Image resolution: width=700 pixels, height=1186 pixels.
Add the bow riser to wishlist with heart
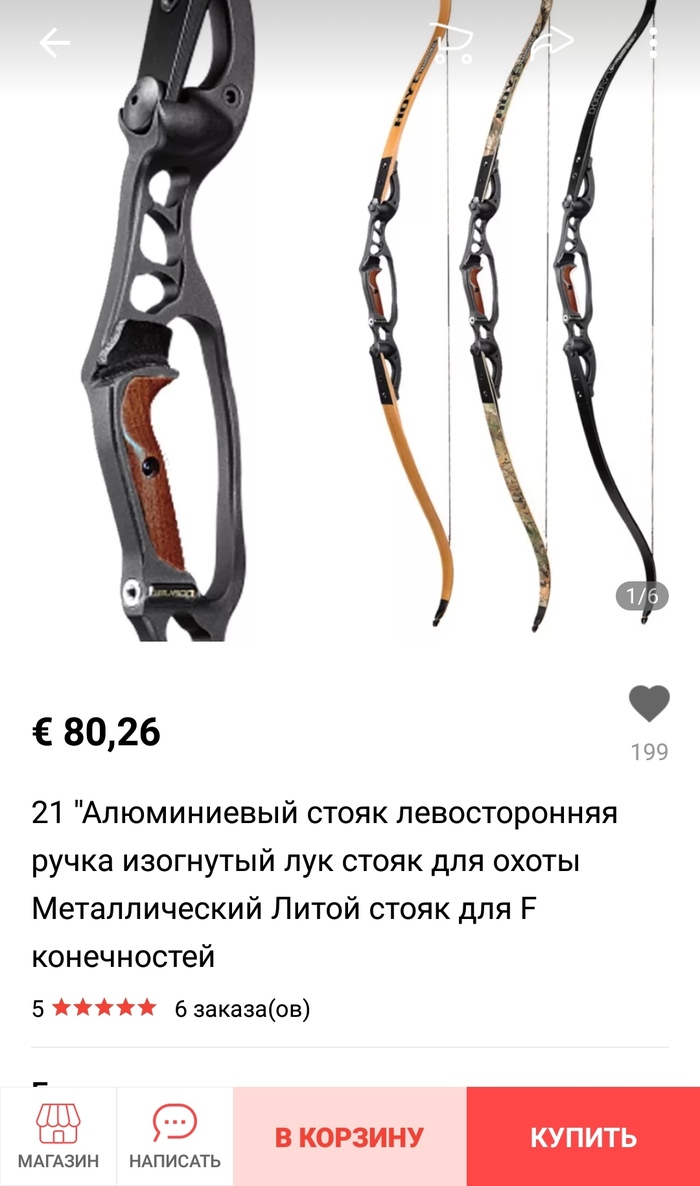pos(649,705)
